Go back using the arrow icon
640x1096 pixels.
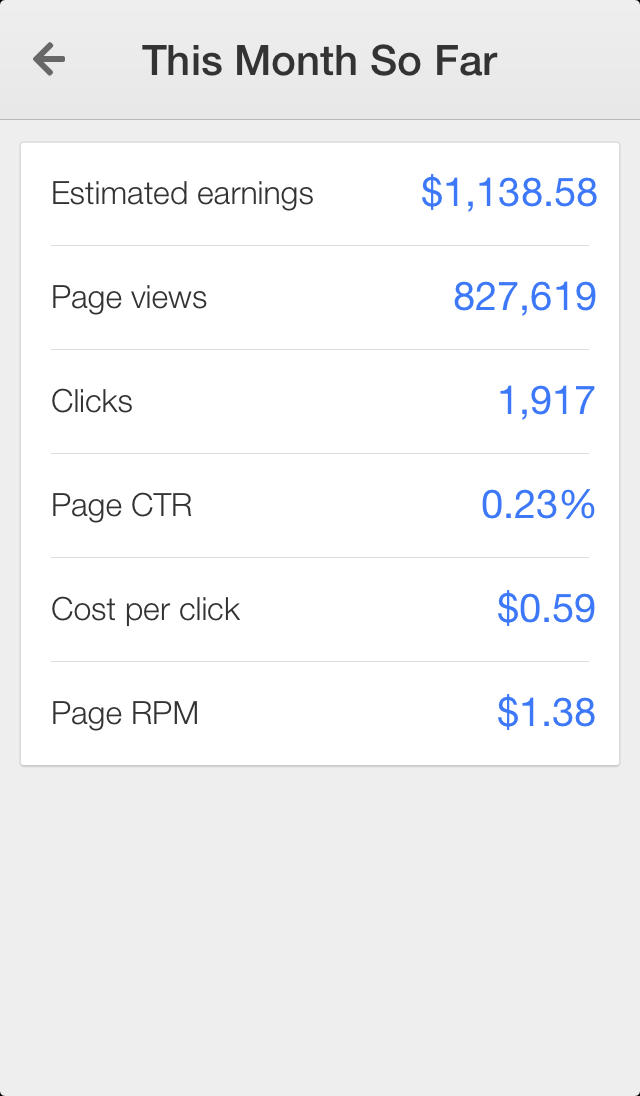click(48, 60)
